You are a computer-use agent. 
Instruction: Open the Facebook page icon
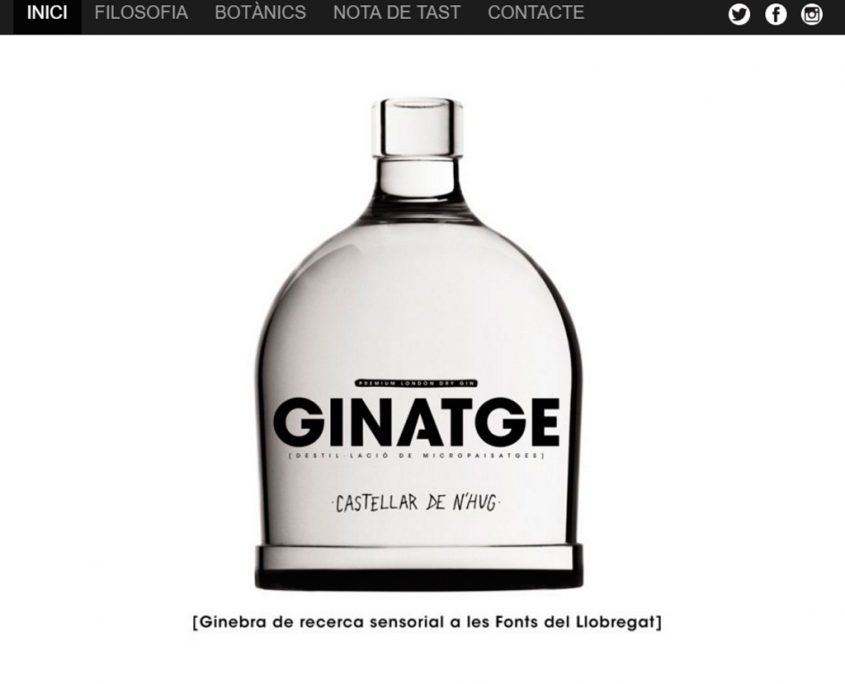tap(776, 14)
